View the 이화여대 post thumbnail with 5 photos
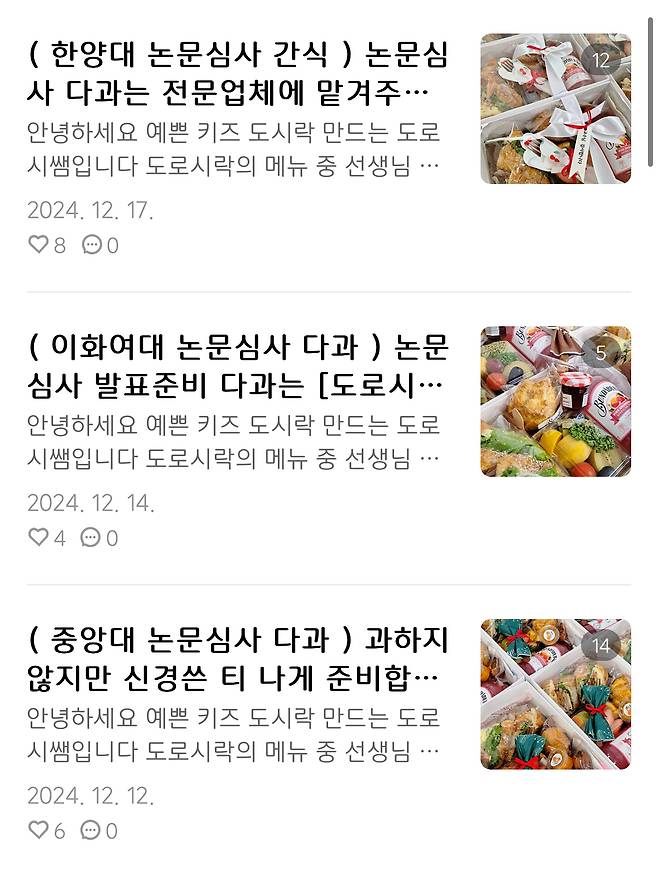Screen dimensions: 658x875 pos(555,401)
